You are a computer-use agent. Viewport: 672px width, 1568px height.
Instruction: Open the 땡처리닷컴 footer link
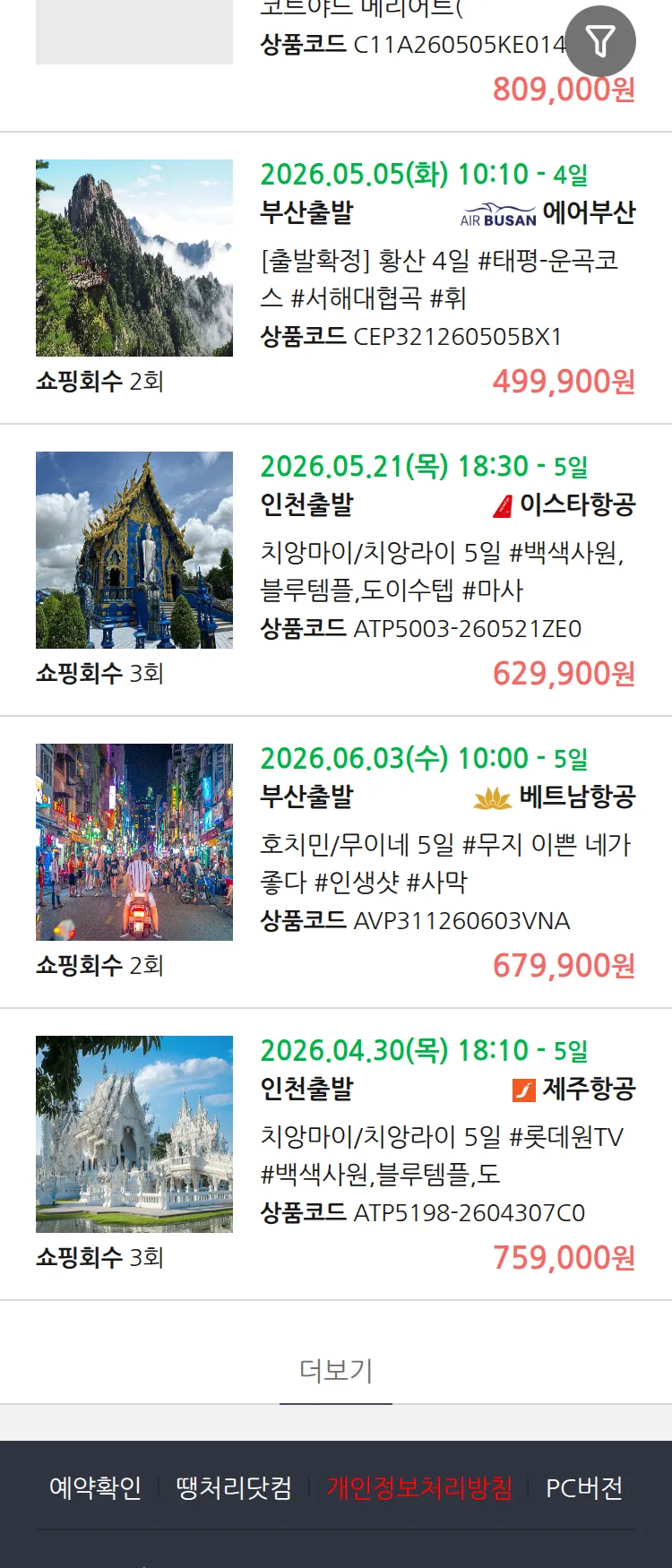[234, 1488]
